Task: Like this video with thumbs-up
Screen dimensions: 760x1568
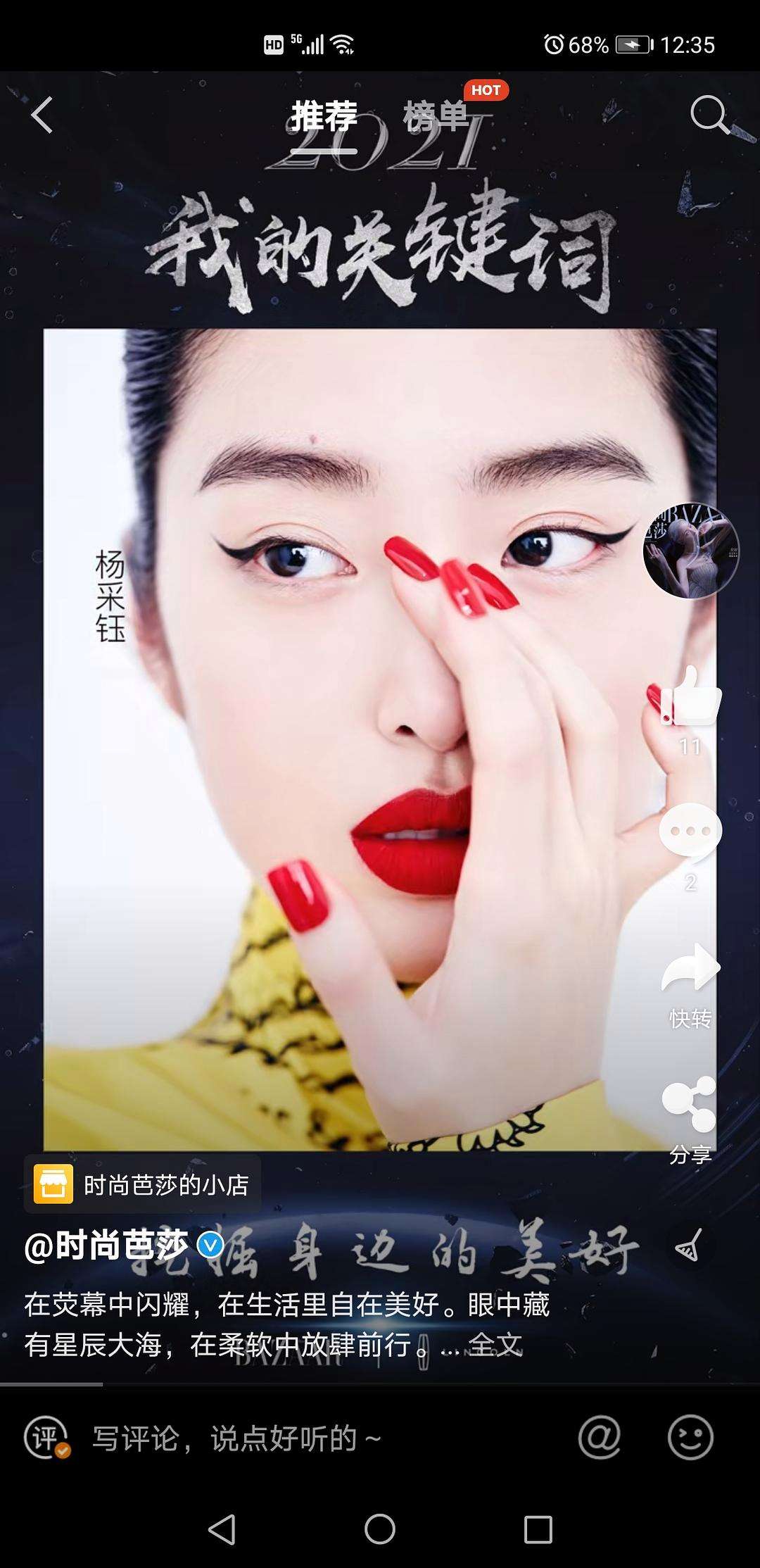Action: [690, 697]
